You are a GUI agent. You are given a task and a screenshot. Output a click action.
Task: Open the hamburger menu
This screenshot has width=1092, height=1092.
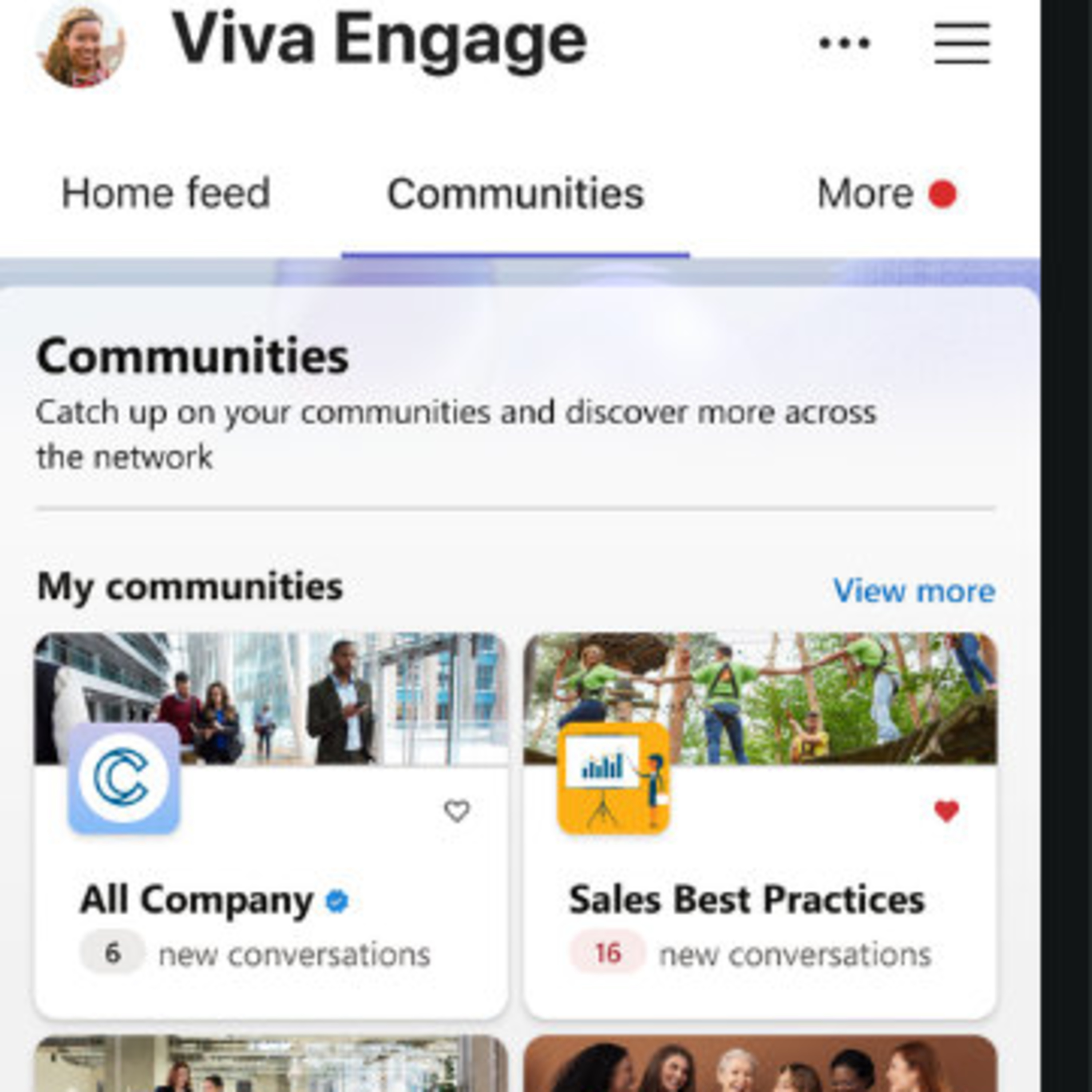[x=962, y=43]
